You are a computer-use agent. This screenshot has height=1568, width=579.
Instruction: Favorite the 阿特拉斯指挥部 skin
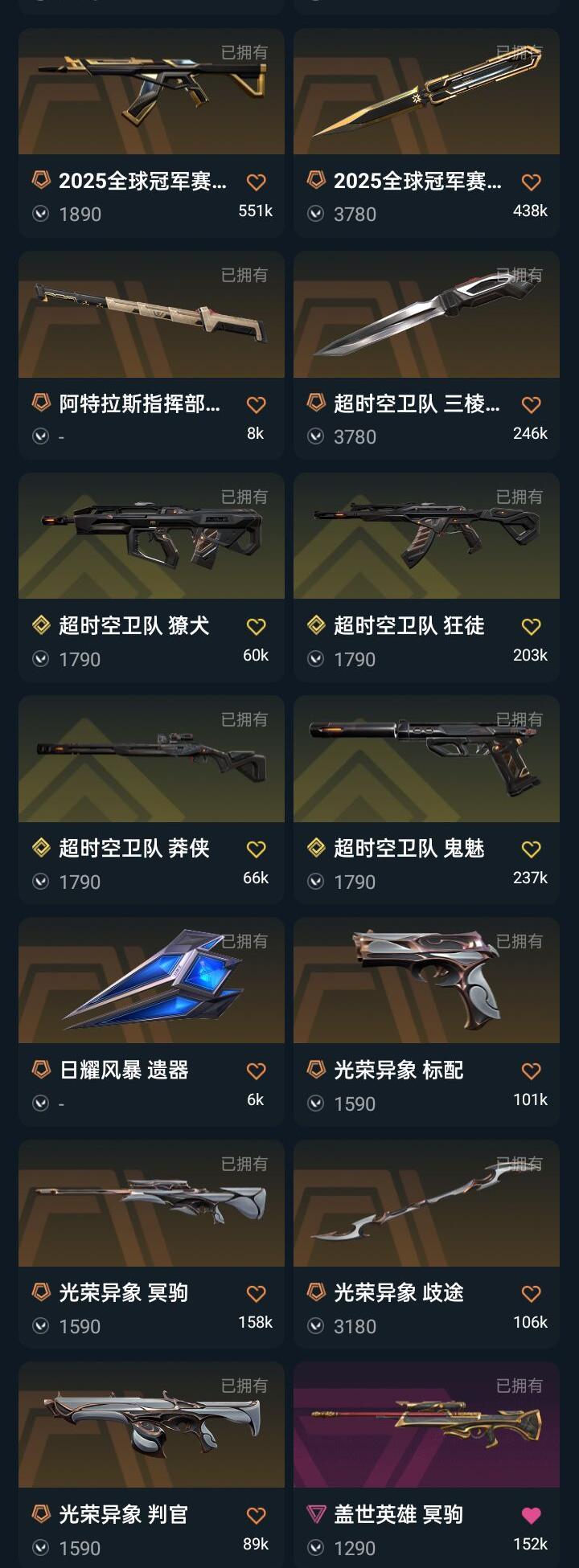[x=256, y=404]
